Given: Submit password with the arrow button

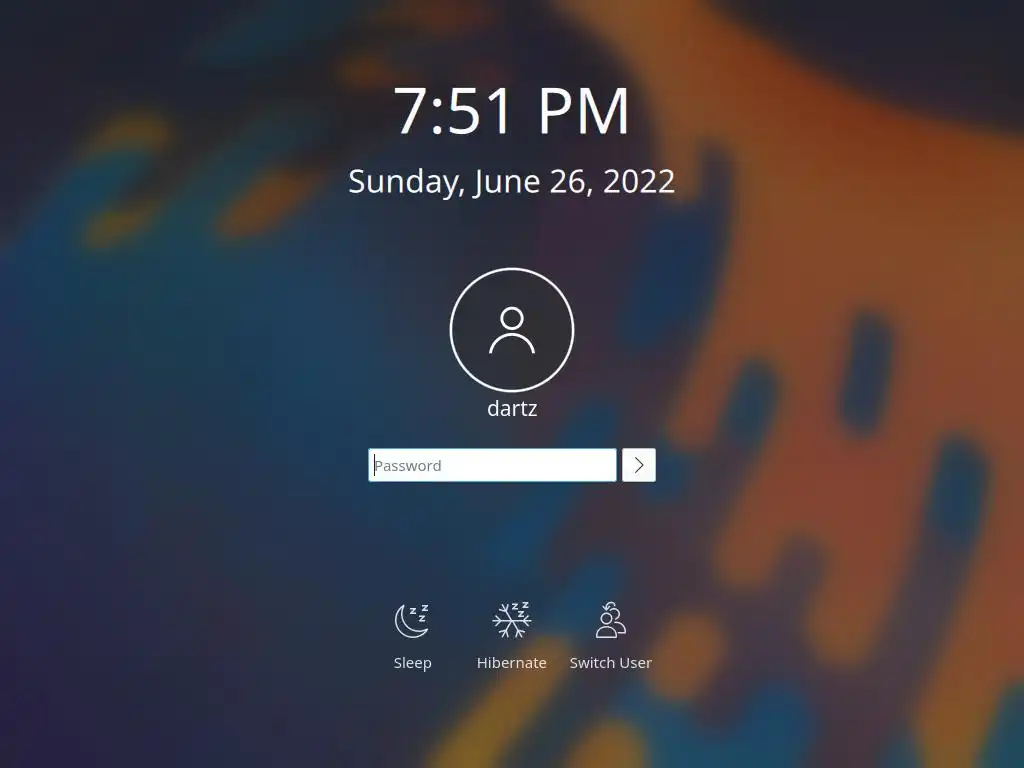Looking at the screenshot, I should (x=639, y=465).
